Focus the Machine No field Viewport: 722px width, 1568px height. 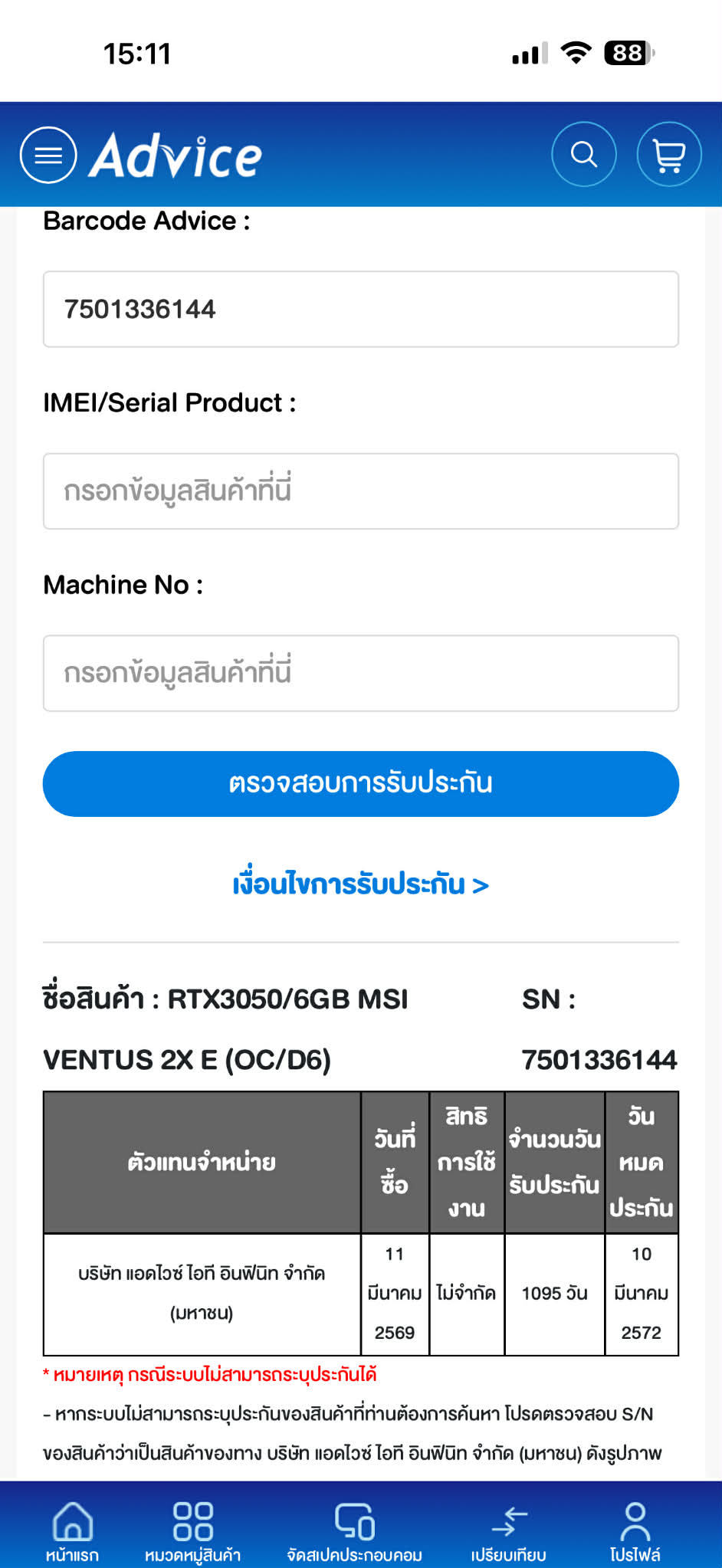[360, 673]
